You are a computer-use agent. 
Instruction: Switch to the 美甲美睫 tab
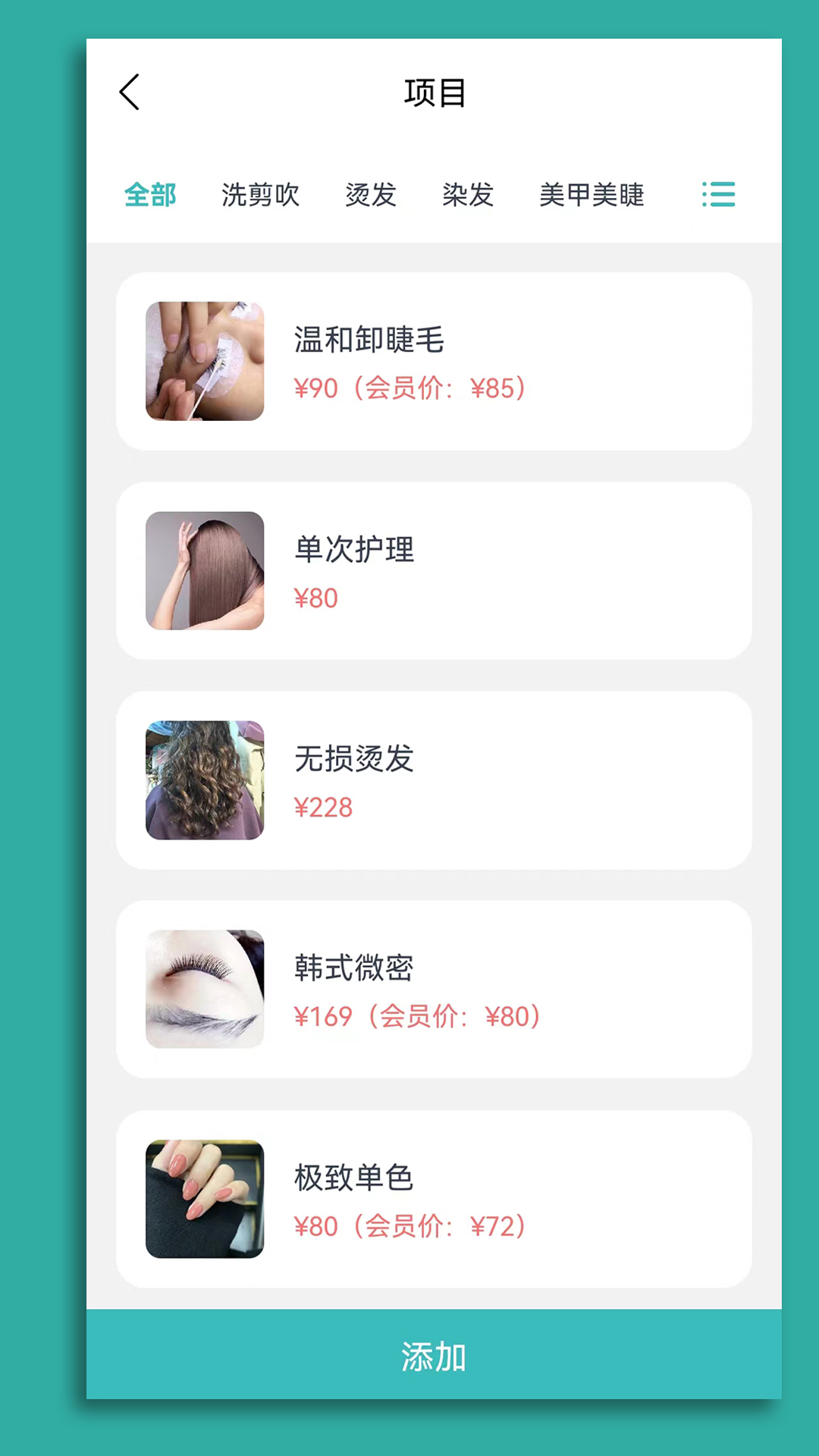click(x=593, y=196)
